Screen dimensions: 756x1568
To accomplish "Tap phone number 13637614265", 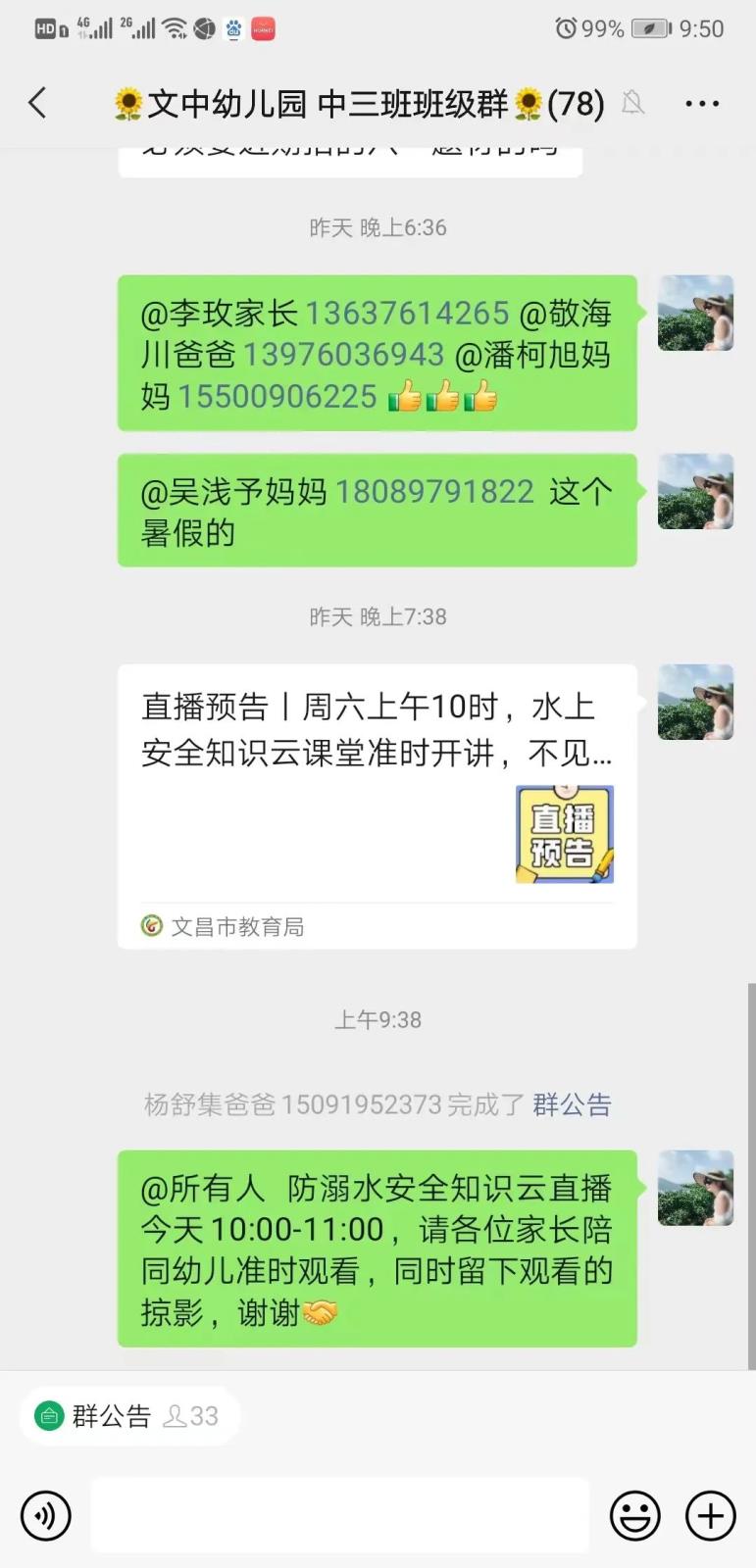I will 407,314.
